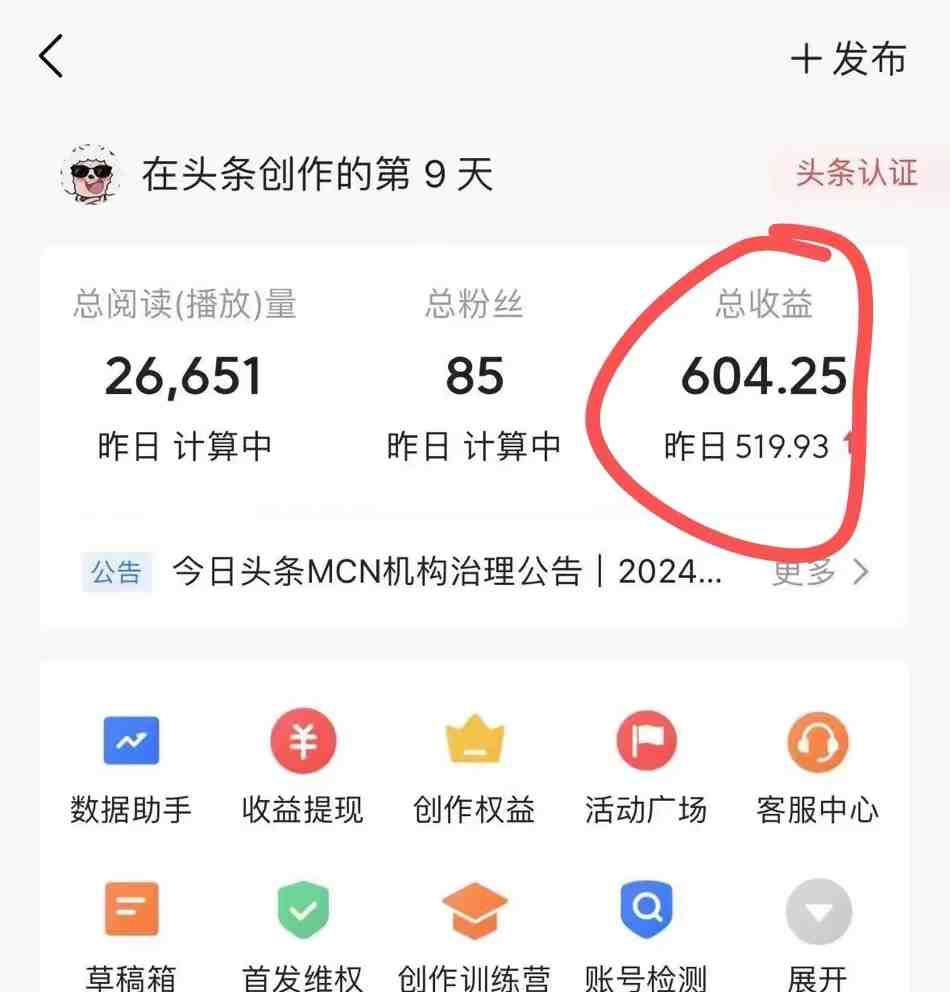Screen dimensions: 950x992
Task: Run 账号检测 account check
Action: click(647, 935)
